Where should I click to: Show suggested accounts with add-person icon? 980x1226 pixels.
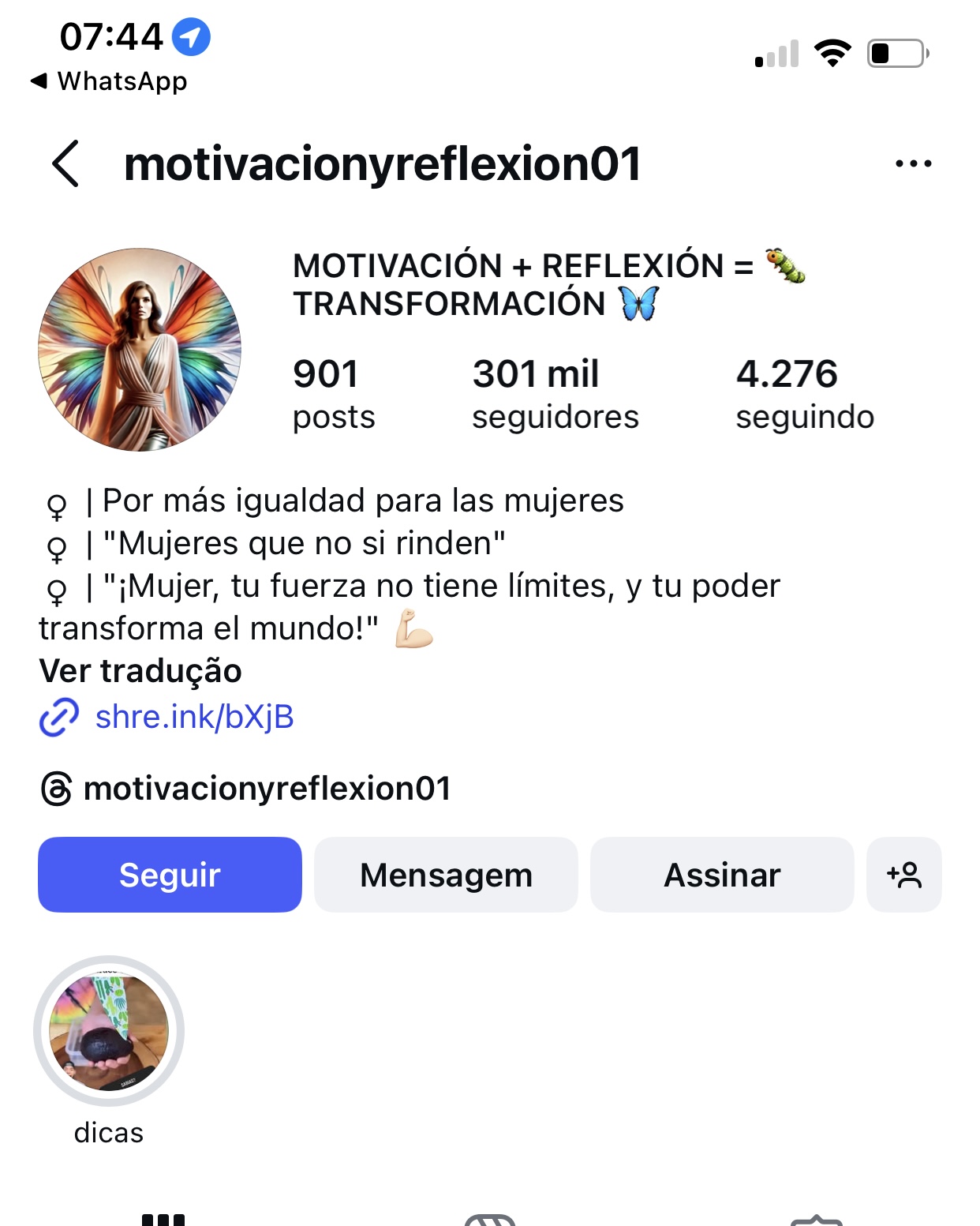coord(904,875)
